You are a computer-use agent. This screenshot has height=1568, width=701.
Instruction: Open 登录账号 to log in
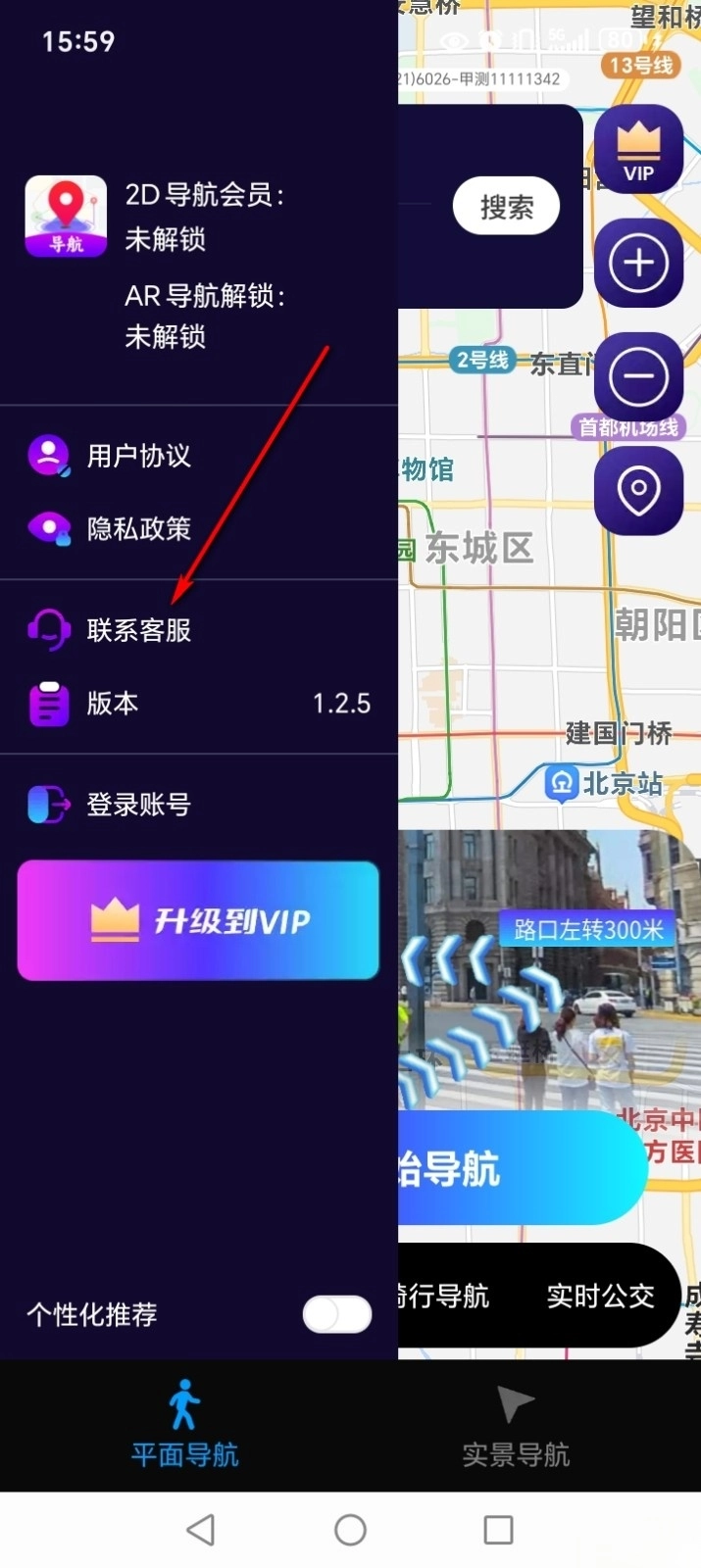(x=137, y=805)
